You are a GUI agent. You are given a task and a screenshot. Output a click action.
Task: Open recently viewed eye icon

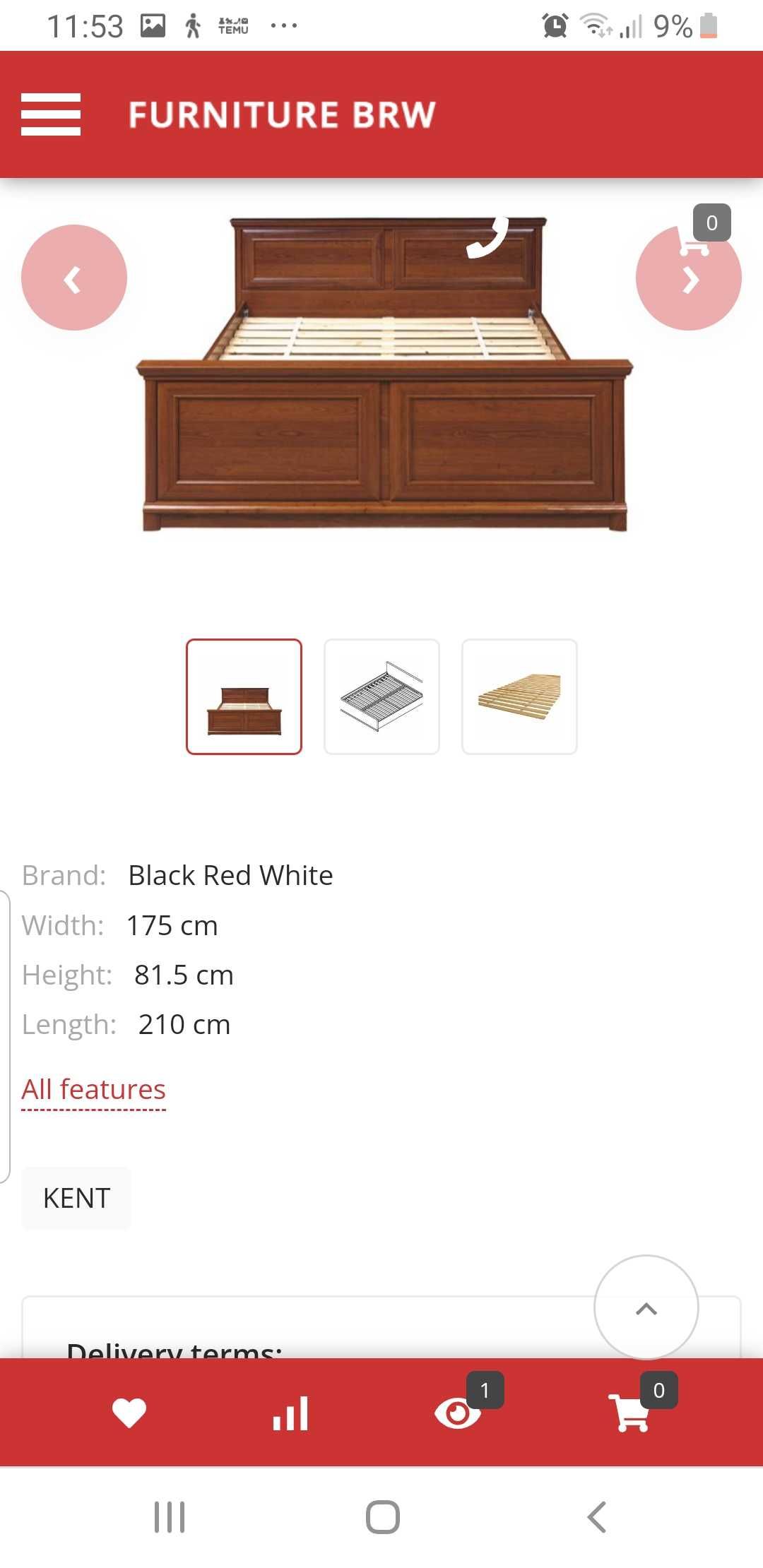tap(458, 1413)
